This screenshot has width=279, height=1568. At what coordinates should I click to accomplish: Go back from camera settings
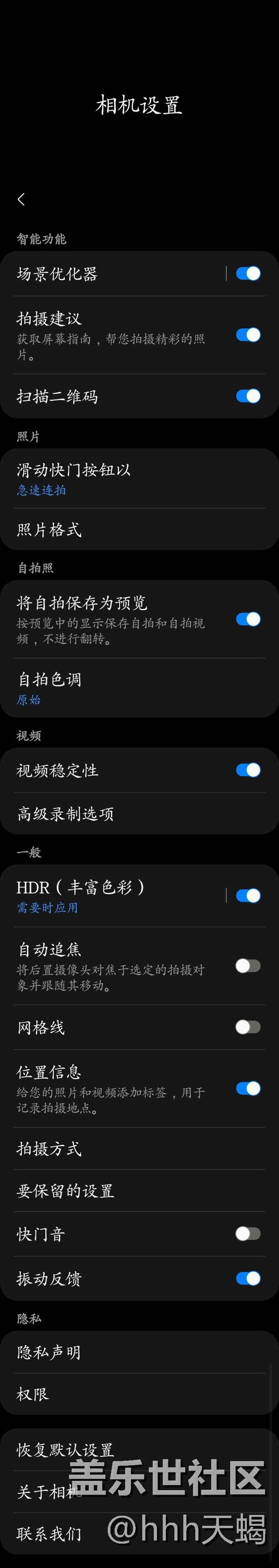coord(21,199)
